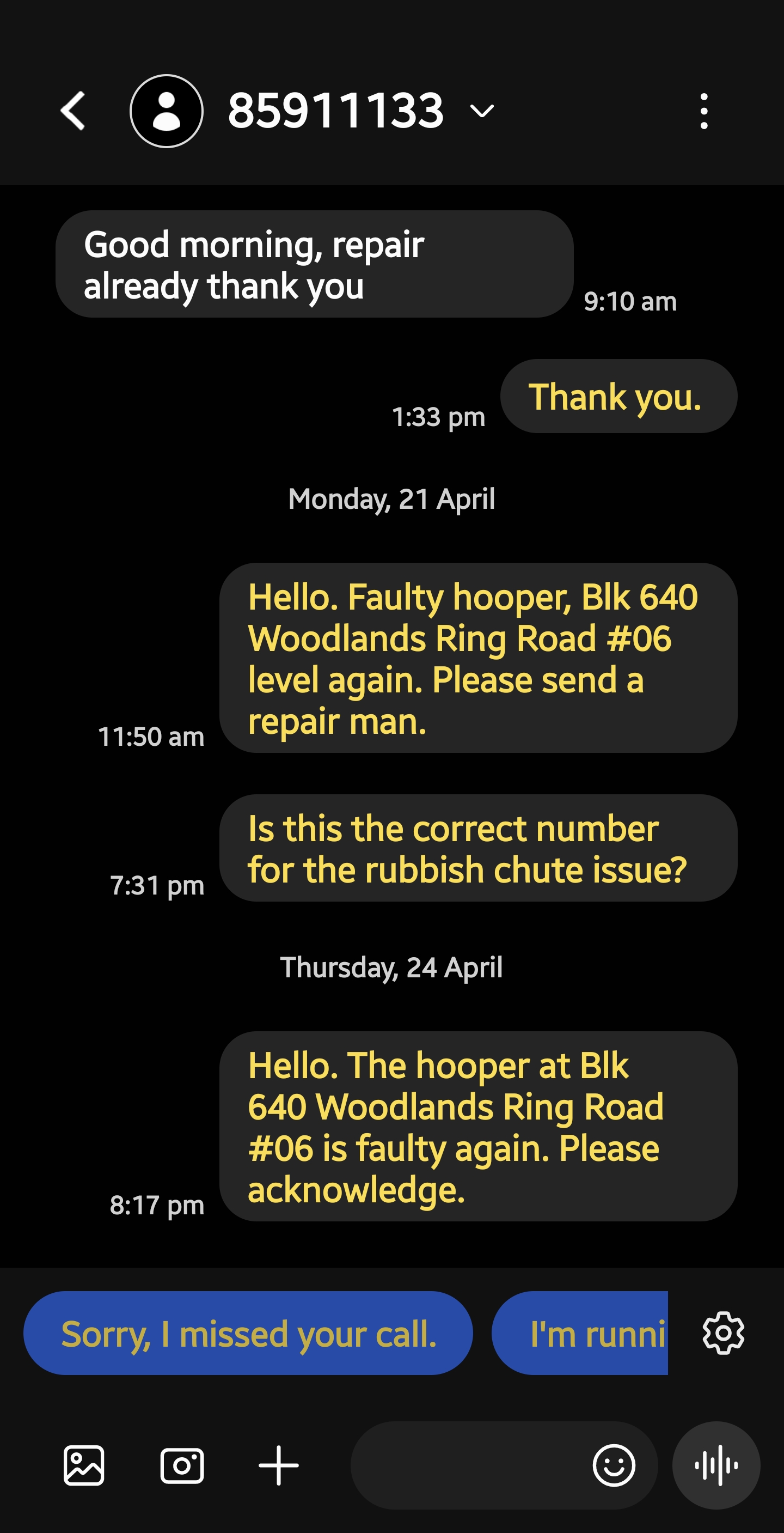The image size is (784, 1533).
Task: Send quick reply "Sorry, I missed your call."
Action: [248, 1333]
